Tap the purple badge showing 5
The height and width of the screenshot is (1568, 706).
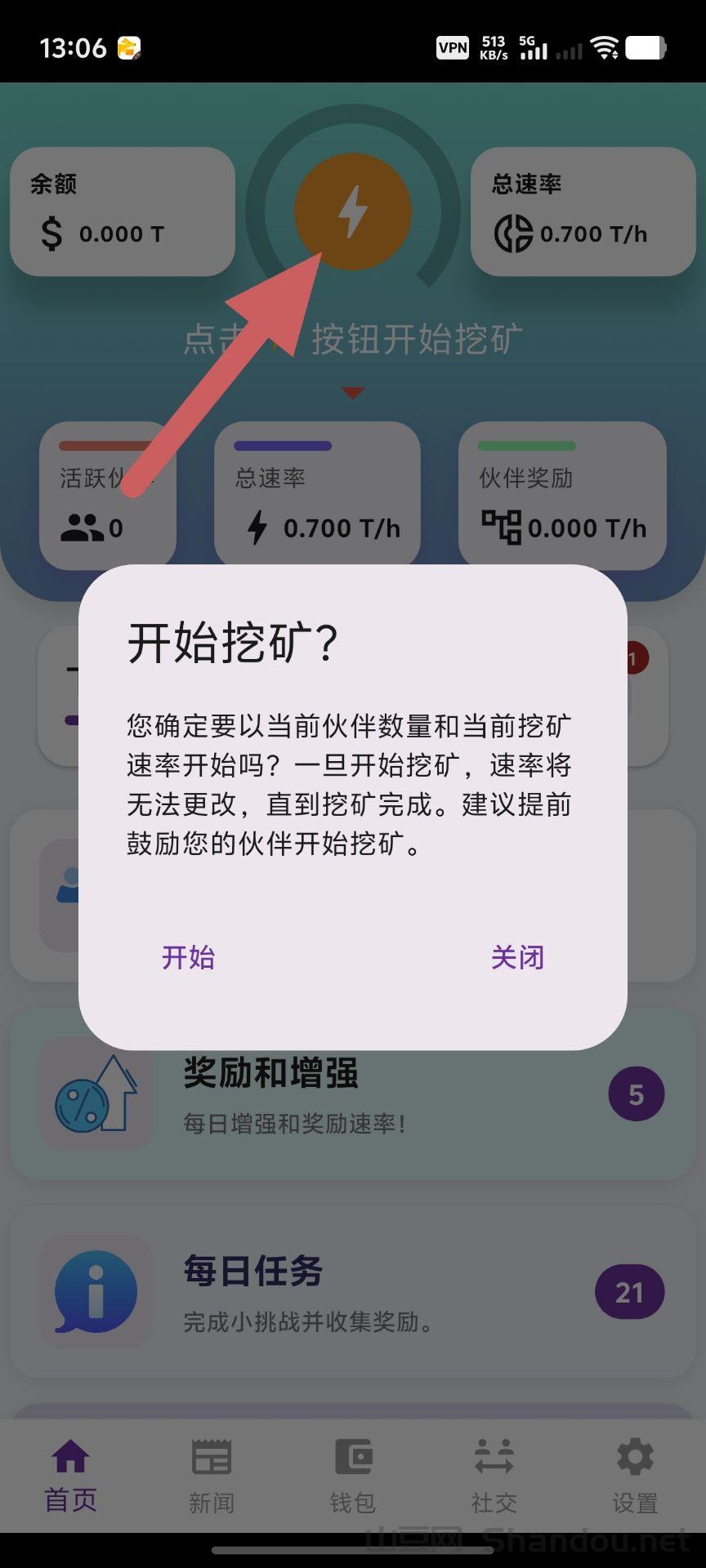click(637, 1093)
